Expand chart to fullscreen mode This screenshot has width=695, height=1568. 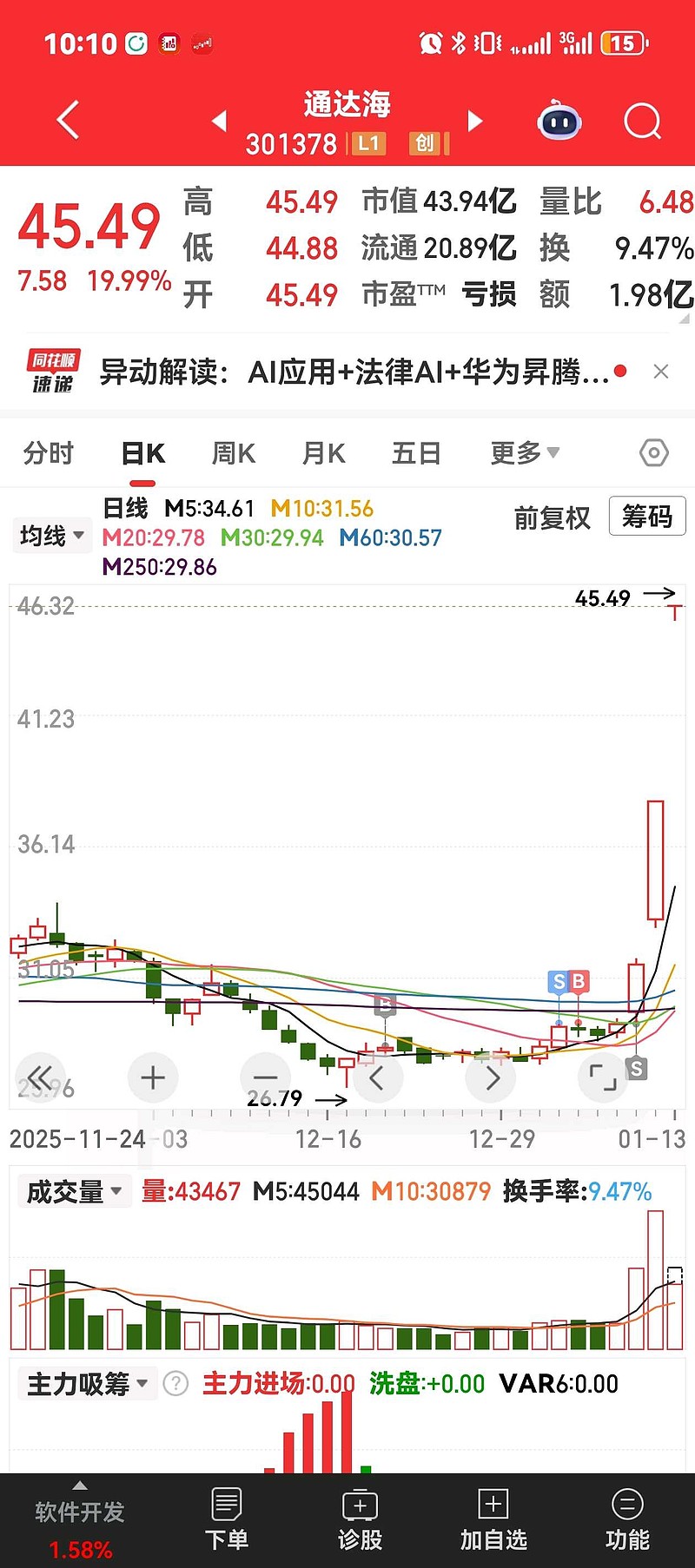coord(603,1077)
